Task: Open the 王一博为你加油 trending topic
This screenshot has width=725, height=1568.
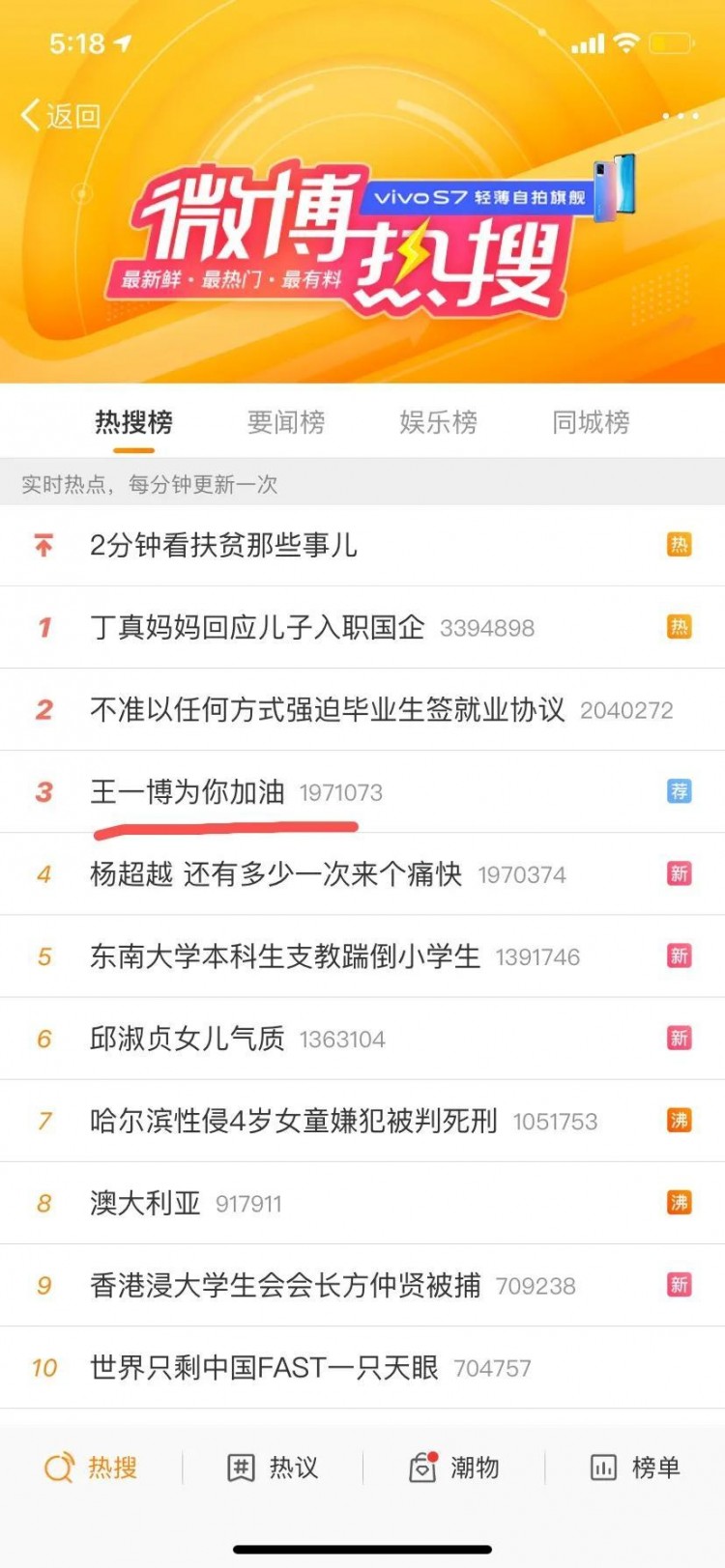Action: [188, 790]
